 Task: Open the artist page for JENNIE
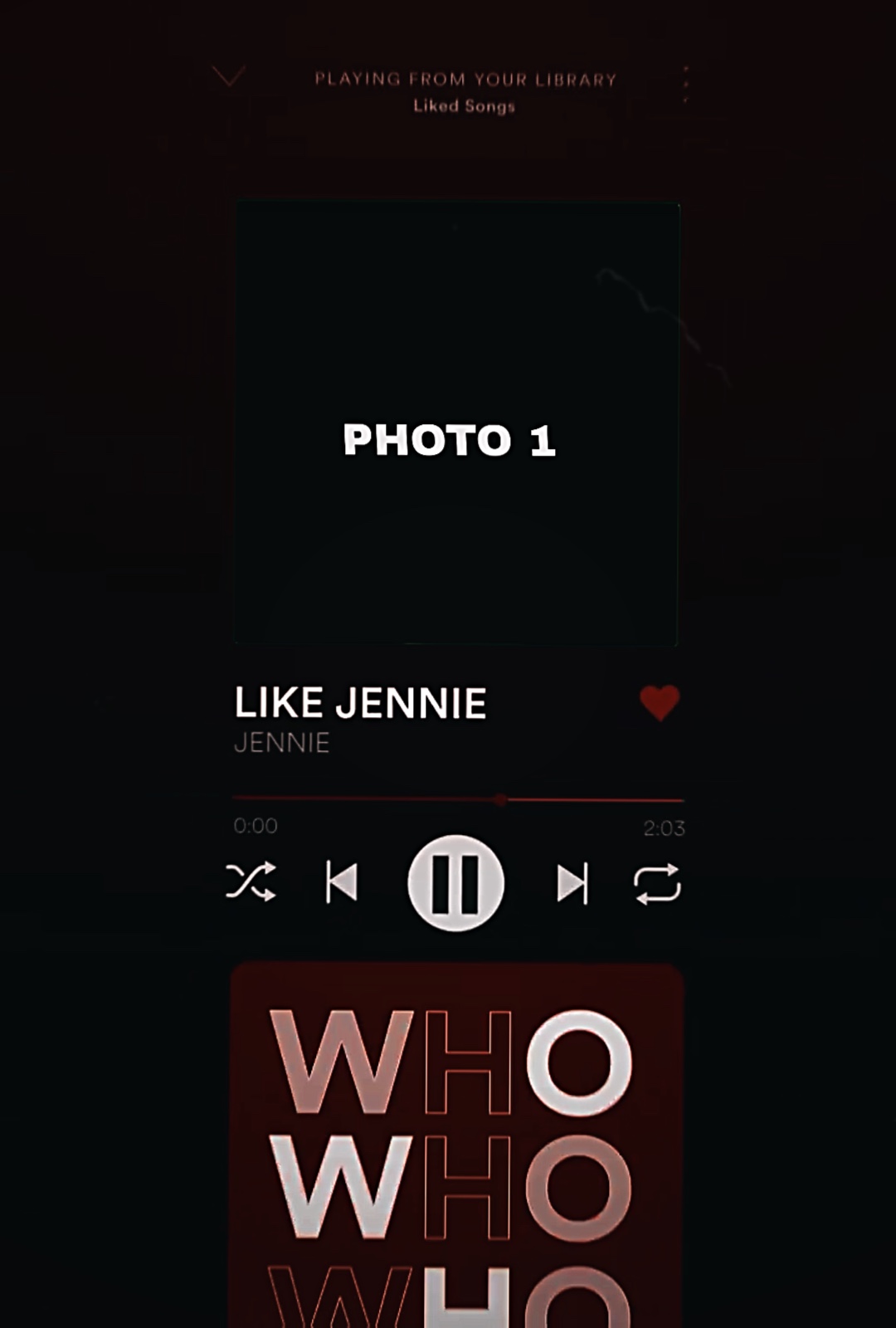click(x=282, y=743)
